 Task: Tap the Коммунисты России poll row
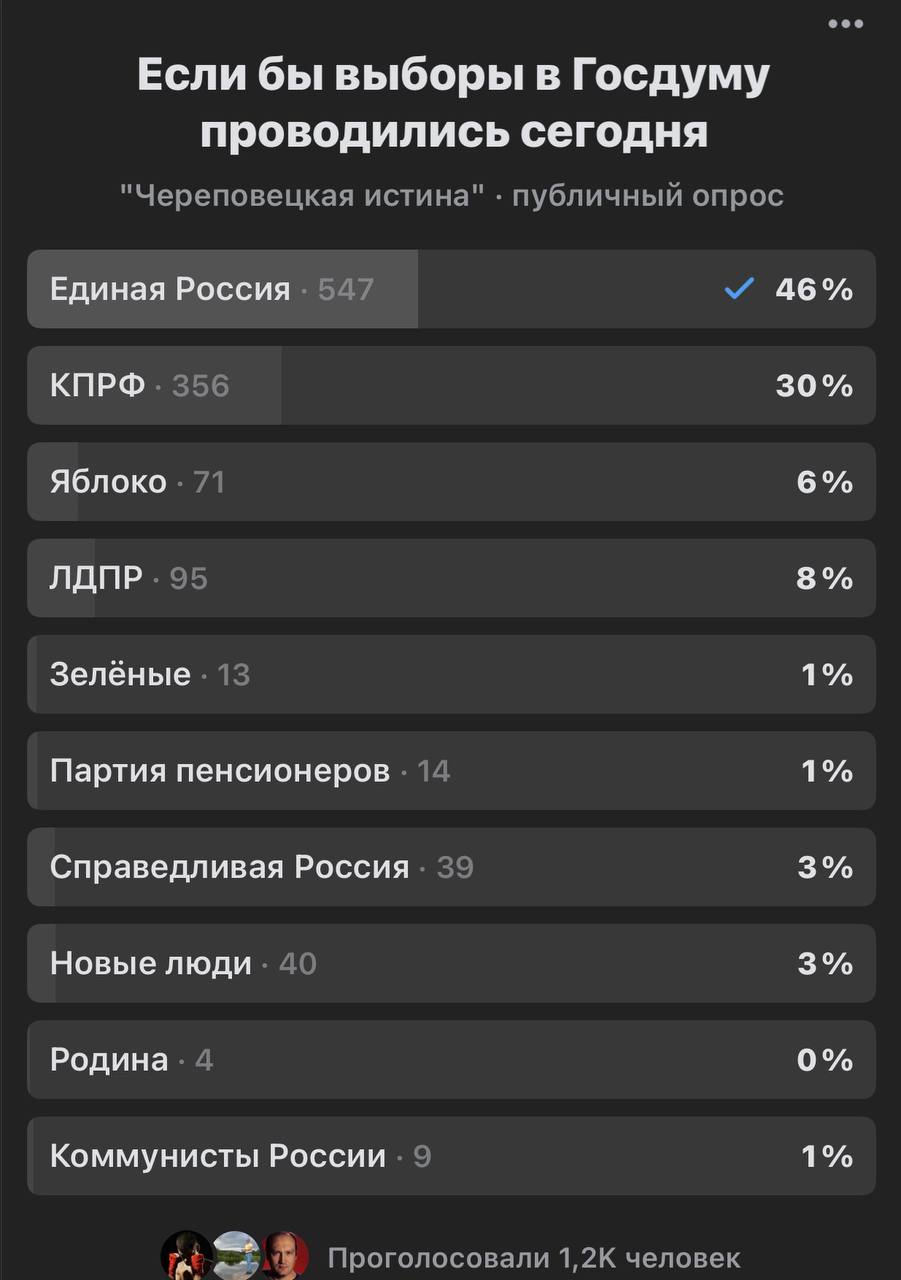point(451,1156)
